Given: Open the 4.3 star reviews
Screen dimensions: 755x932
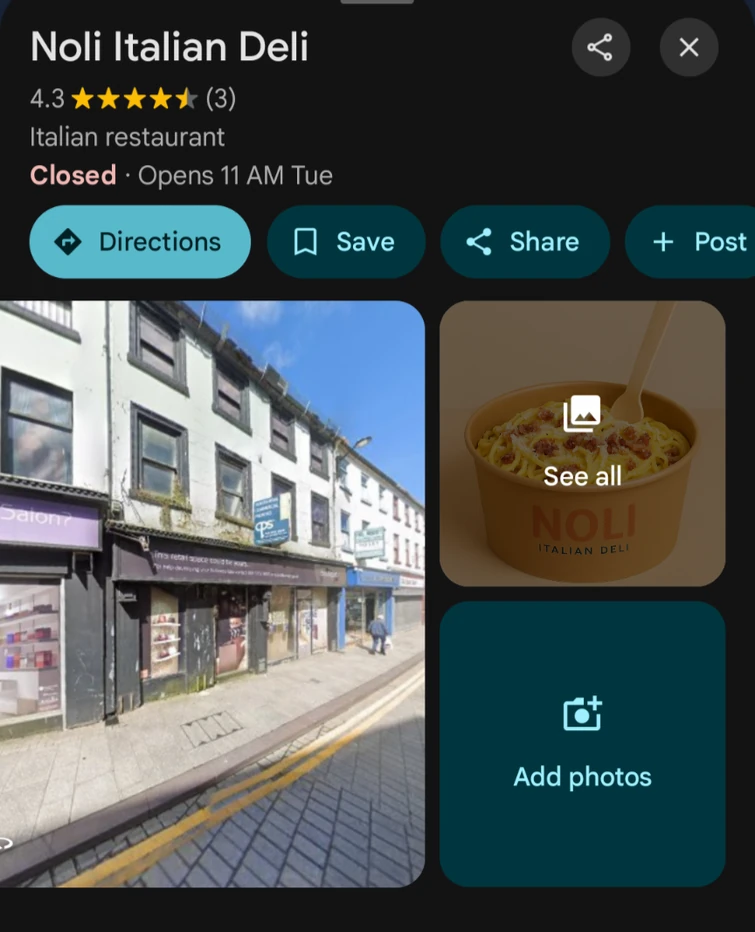Looking at the screenshot, I should pyautogui.click(x=133, y=99).
